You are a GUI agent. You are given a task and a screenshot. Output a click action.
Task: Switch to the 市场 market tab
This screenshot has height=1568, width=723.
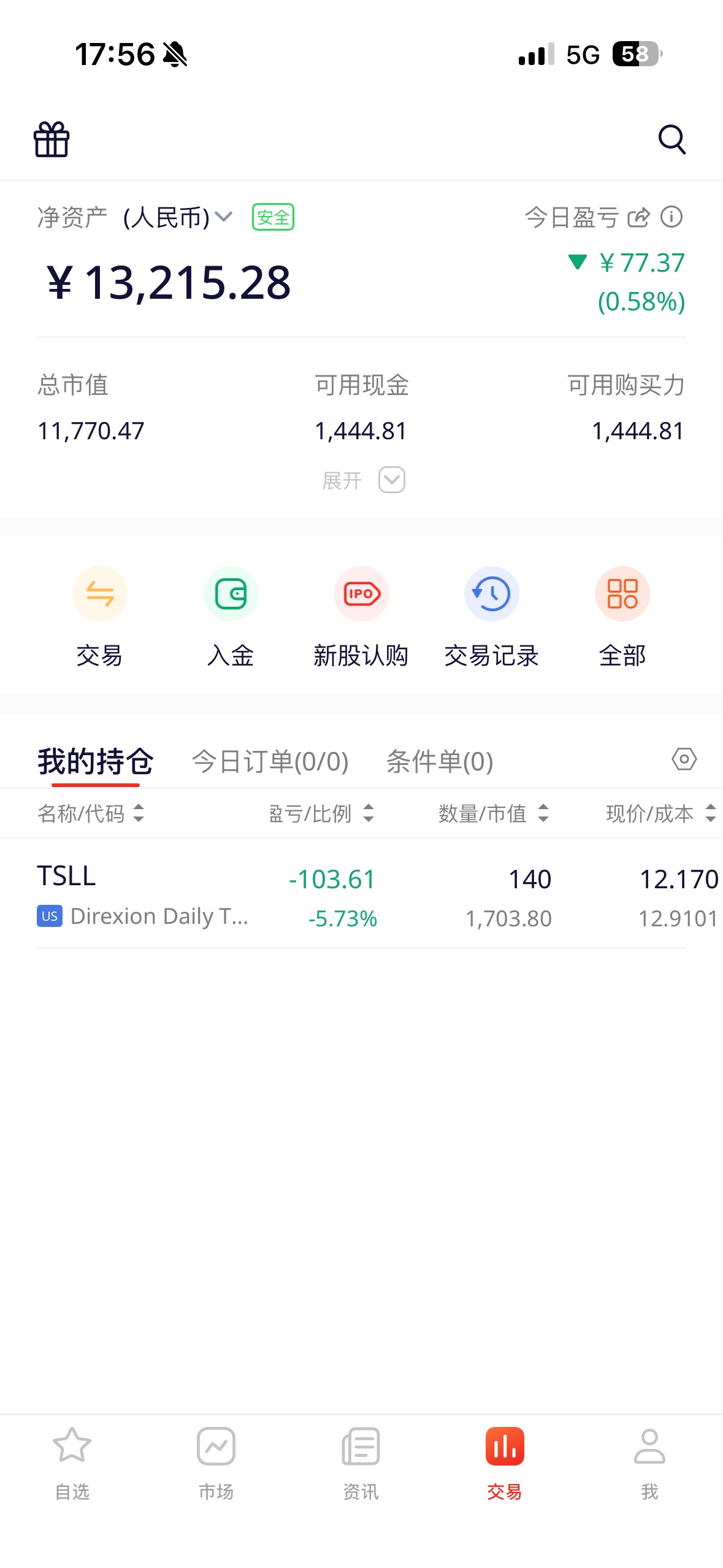pyautogui.click(x=216, y=1462)
